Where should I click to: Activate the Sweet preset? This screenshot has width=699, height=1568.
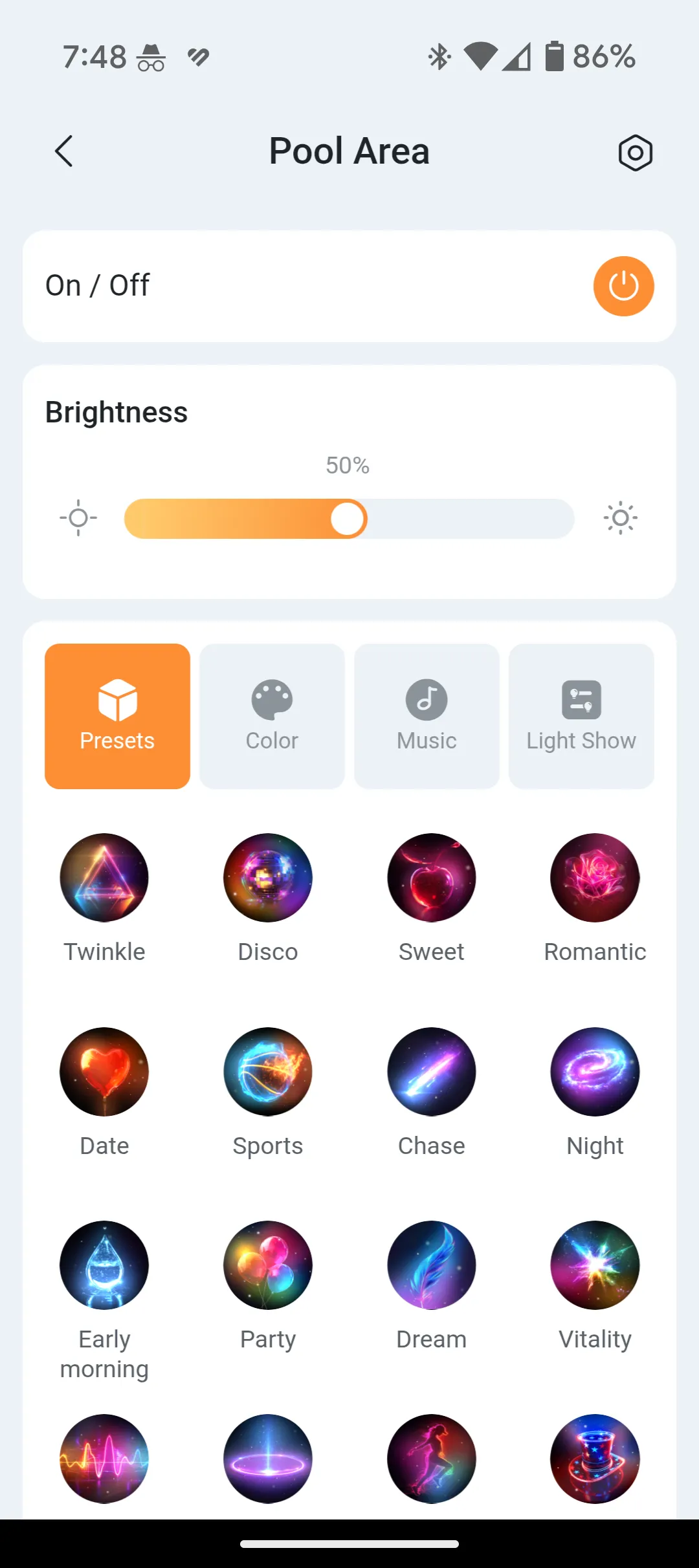pos(432,878)
